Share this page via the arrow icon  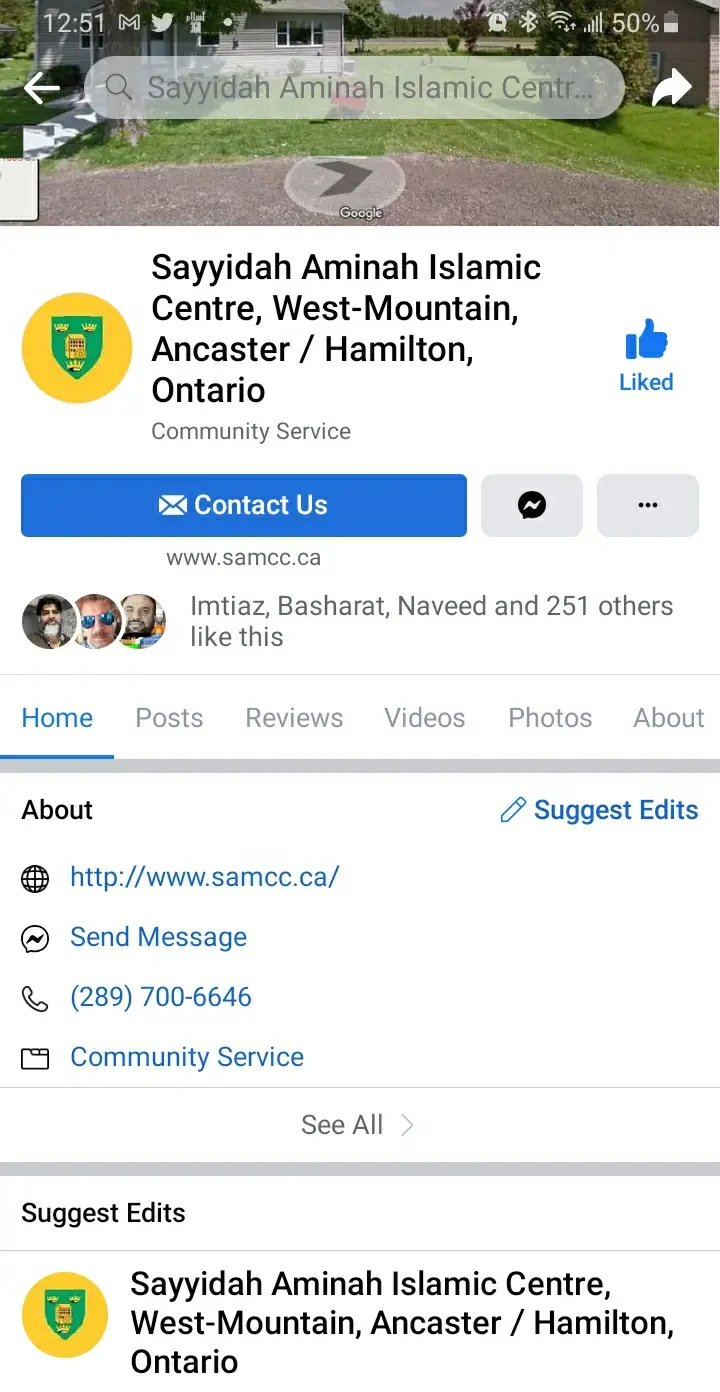(672, 89)
